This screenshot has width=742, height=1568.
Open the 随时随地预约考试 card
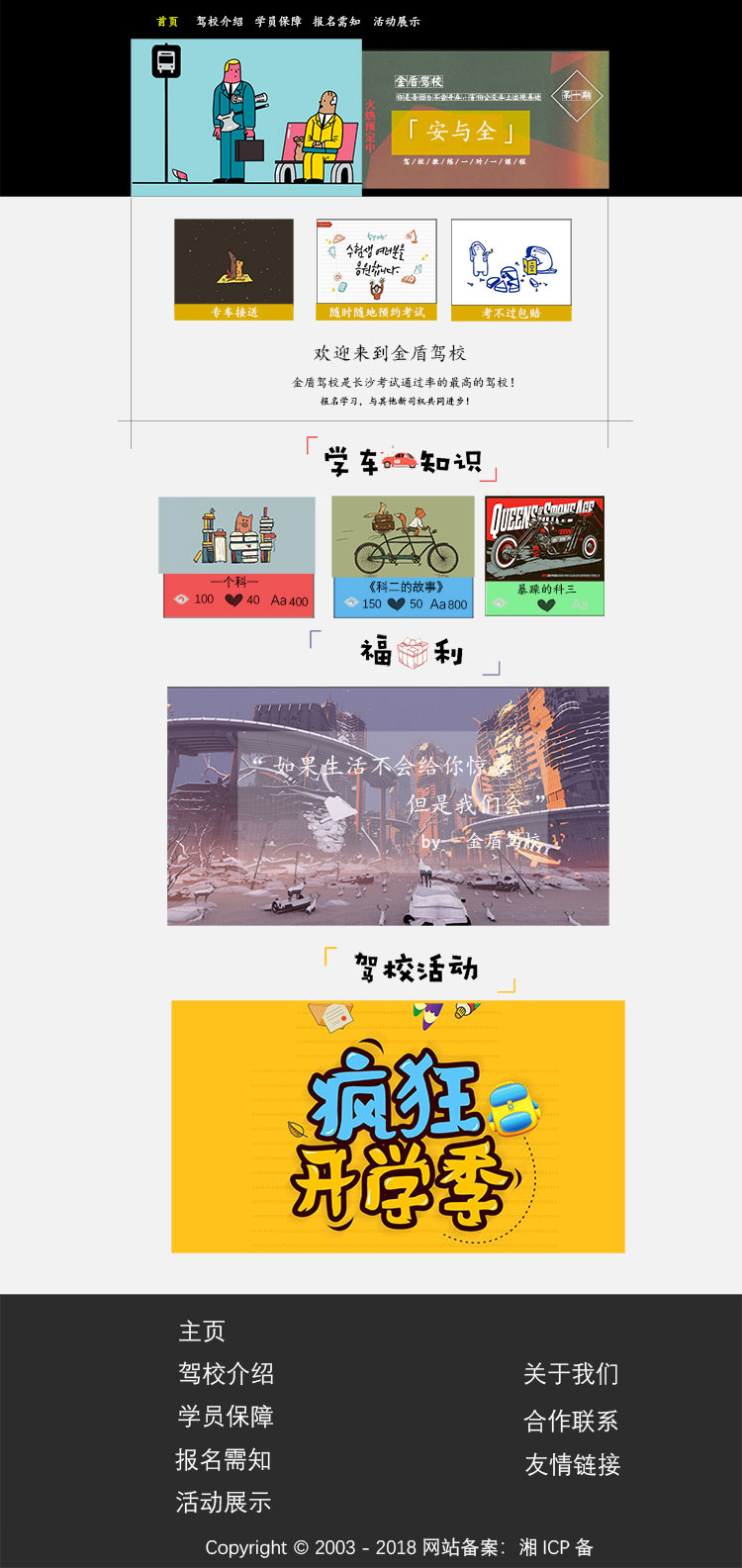tap(376, 268)
